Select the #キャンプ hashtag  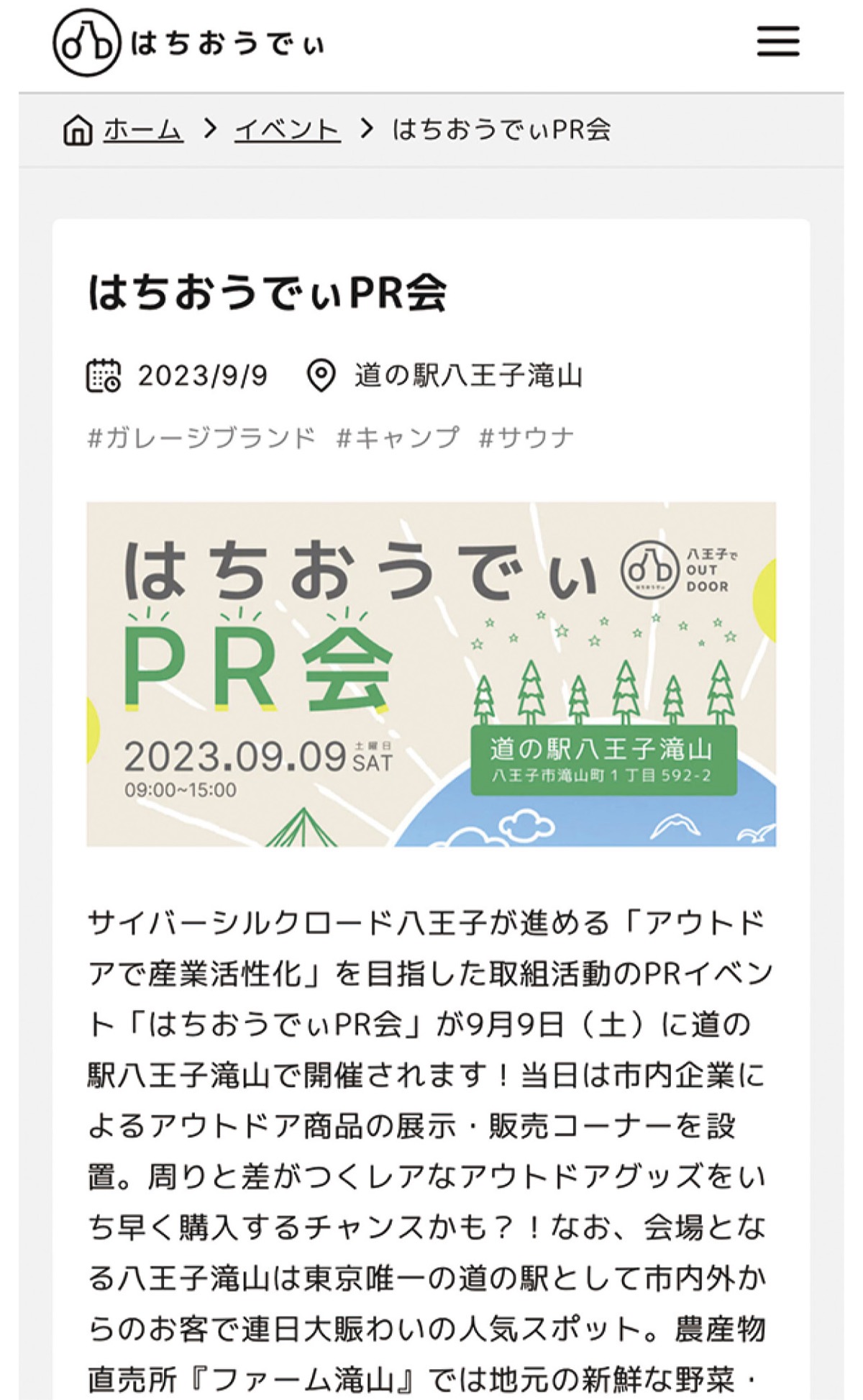[398, 437]
